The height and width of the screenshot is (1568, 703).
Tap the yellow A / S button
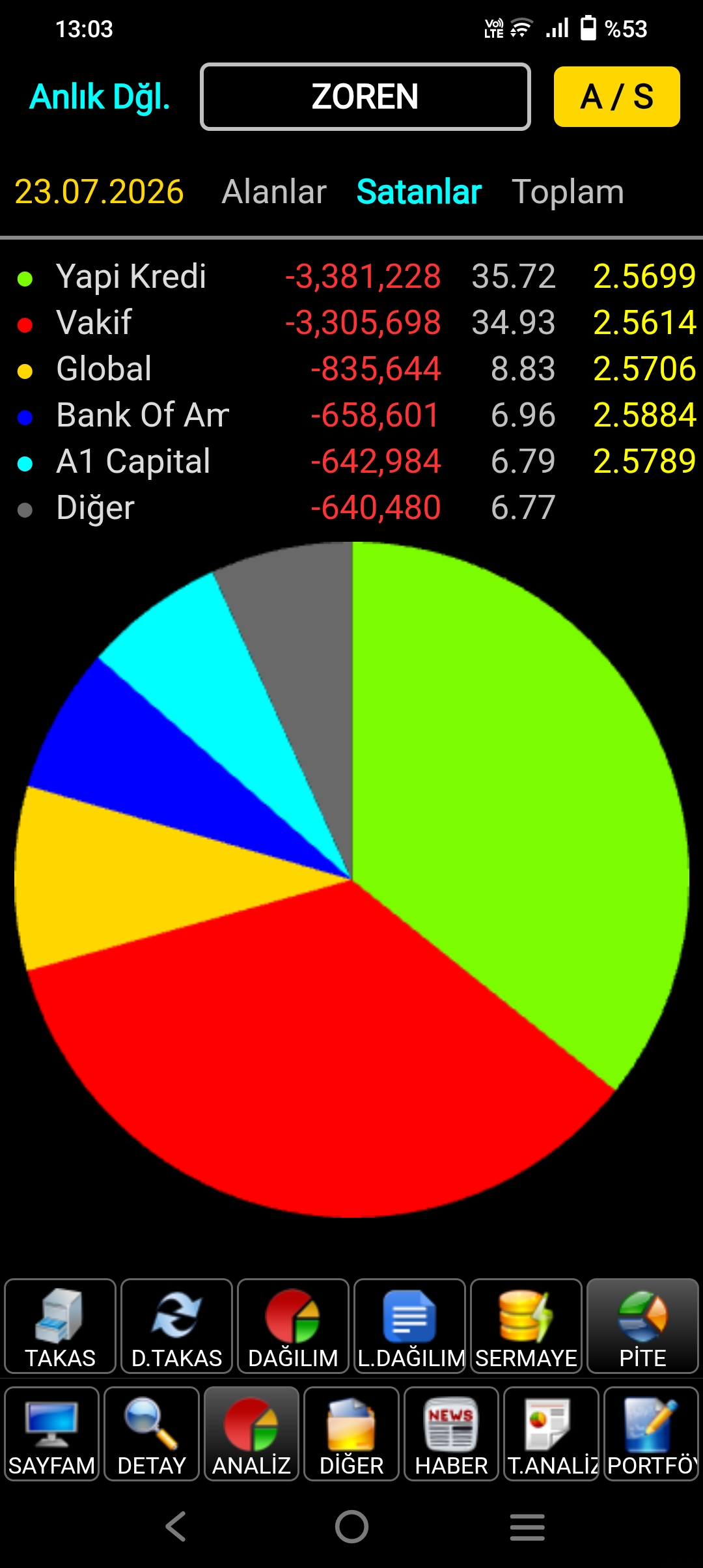616,97
